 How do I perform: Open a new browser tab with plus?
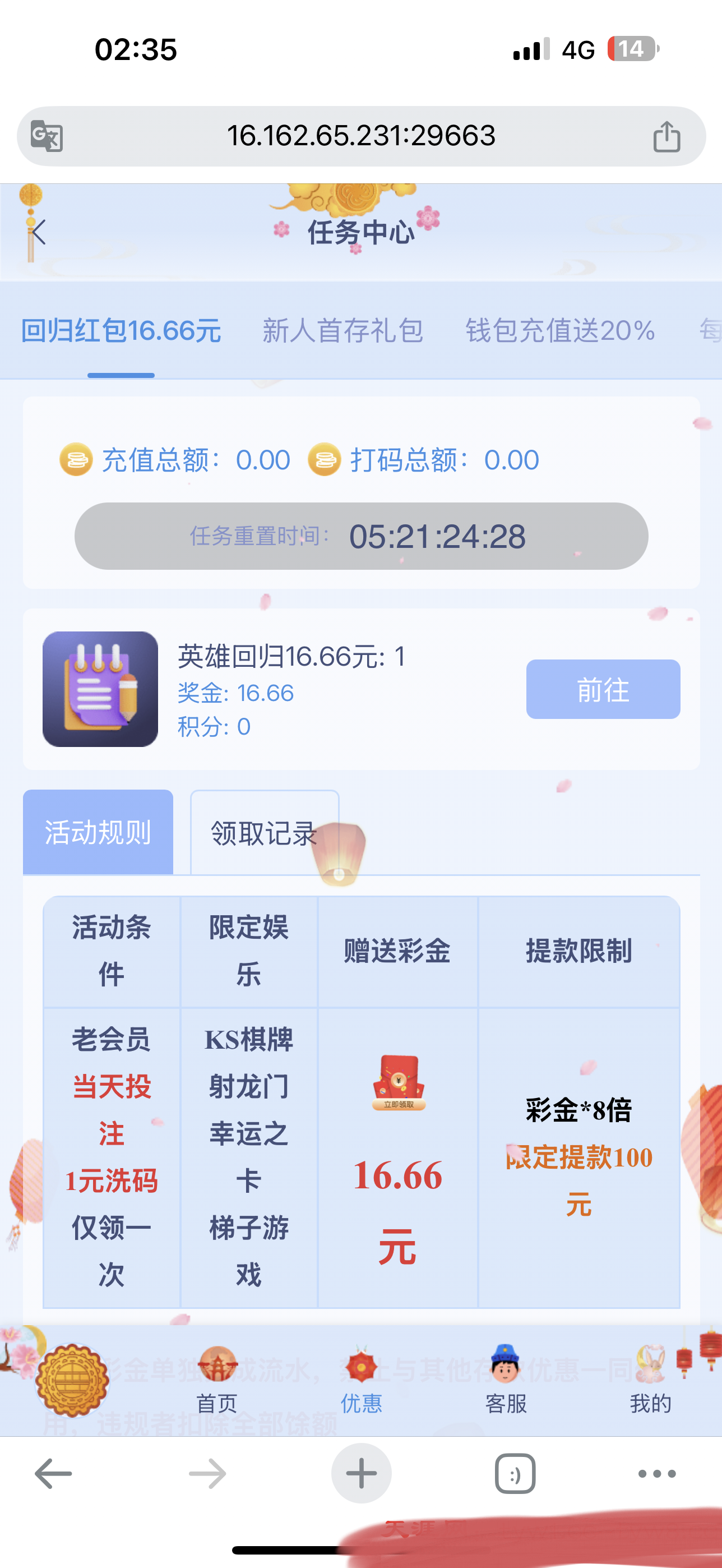(x=360, y=1474)
